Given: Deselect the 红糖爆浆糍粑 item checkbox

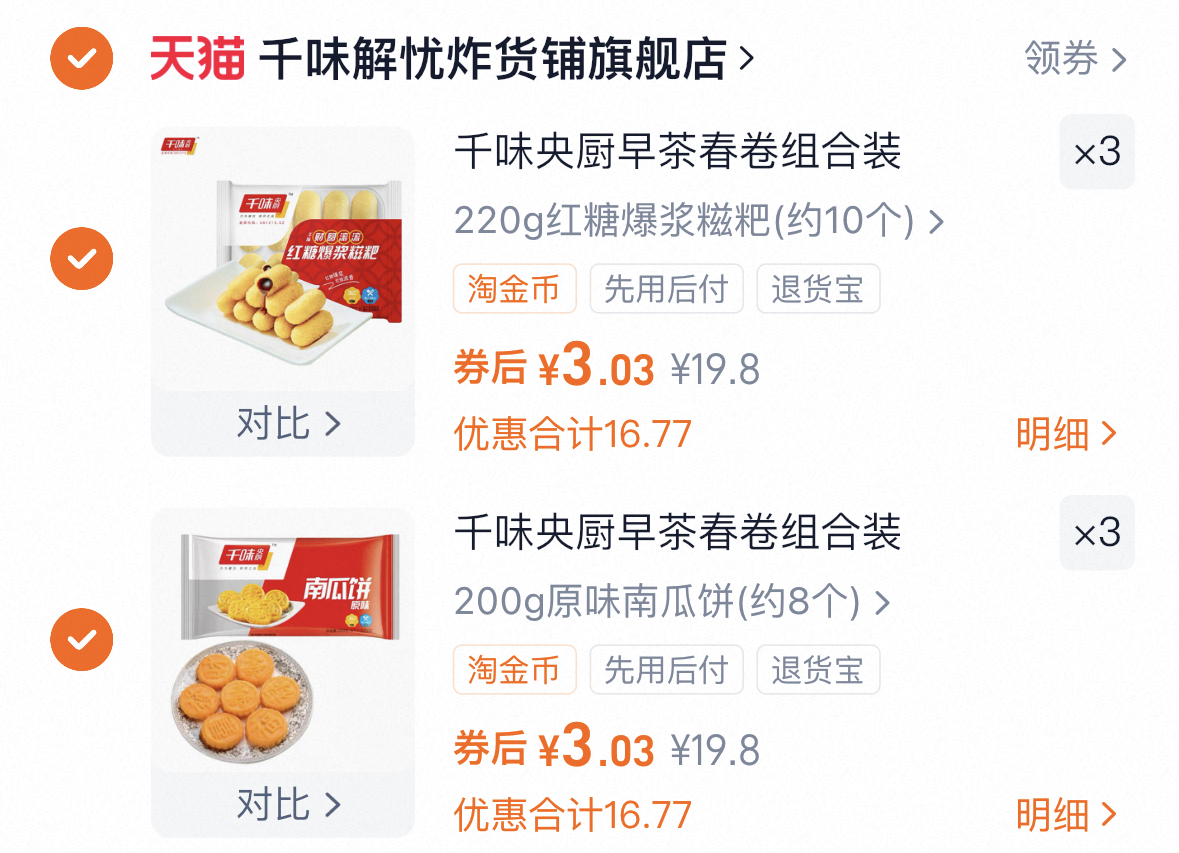Looking at the screenshot, I should point(82,259).
